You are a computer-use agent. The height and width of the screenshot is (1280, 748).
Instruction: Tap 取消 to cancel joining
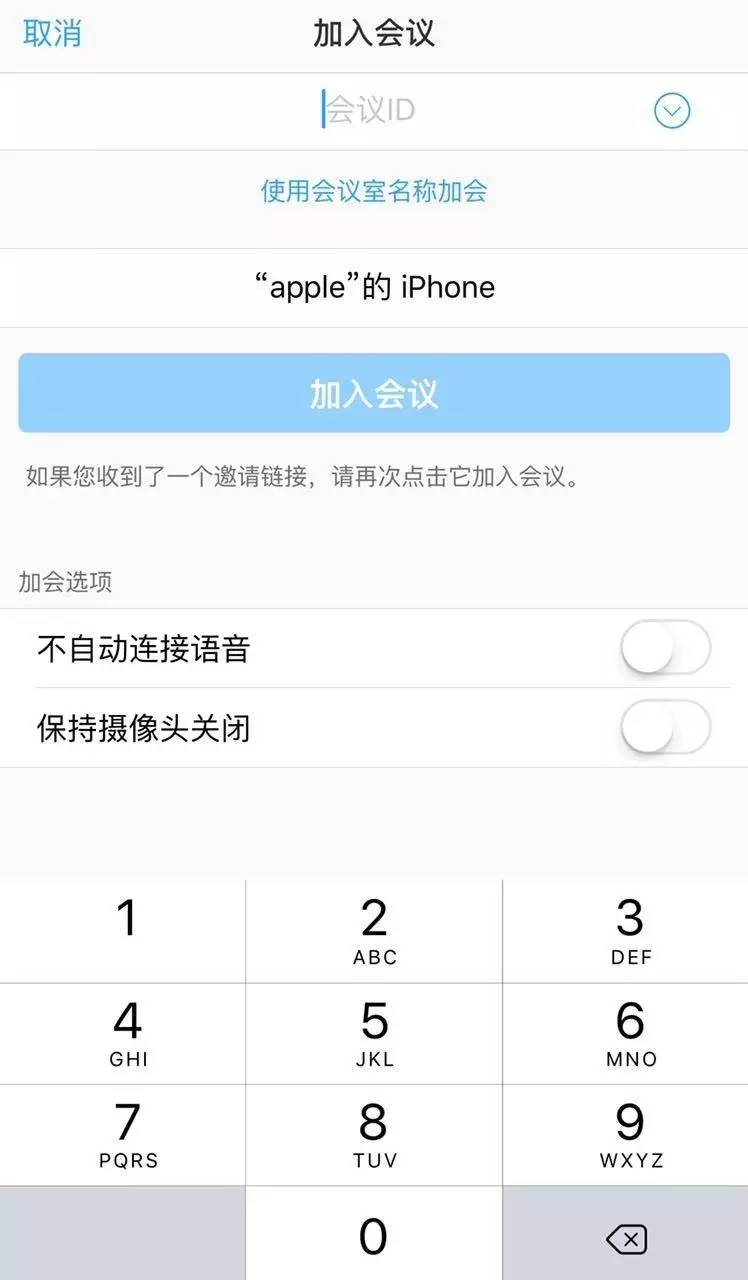(x=52, y=33)
